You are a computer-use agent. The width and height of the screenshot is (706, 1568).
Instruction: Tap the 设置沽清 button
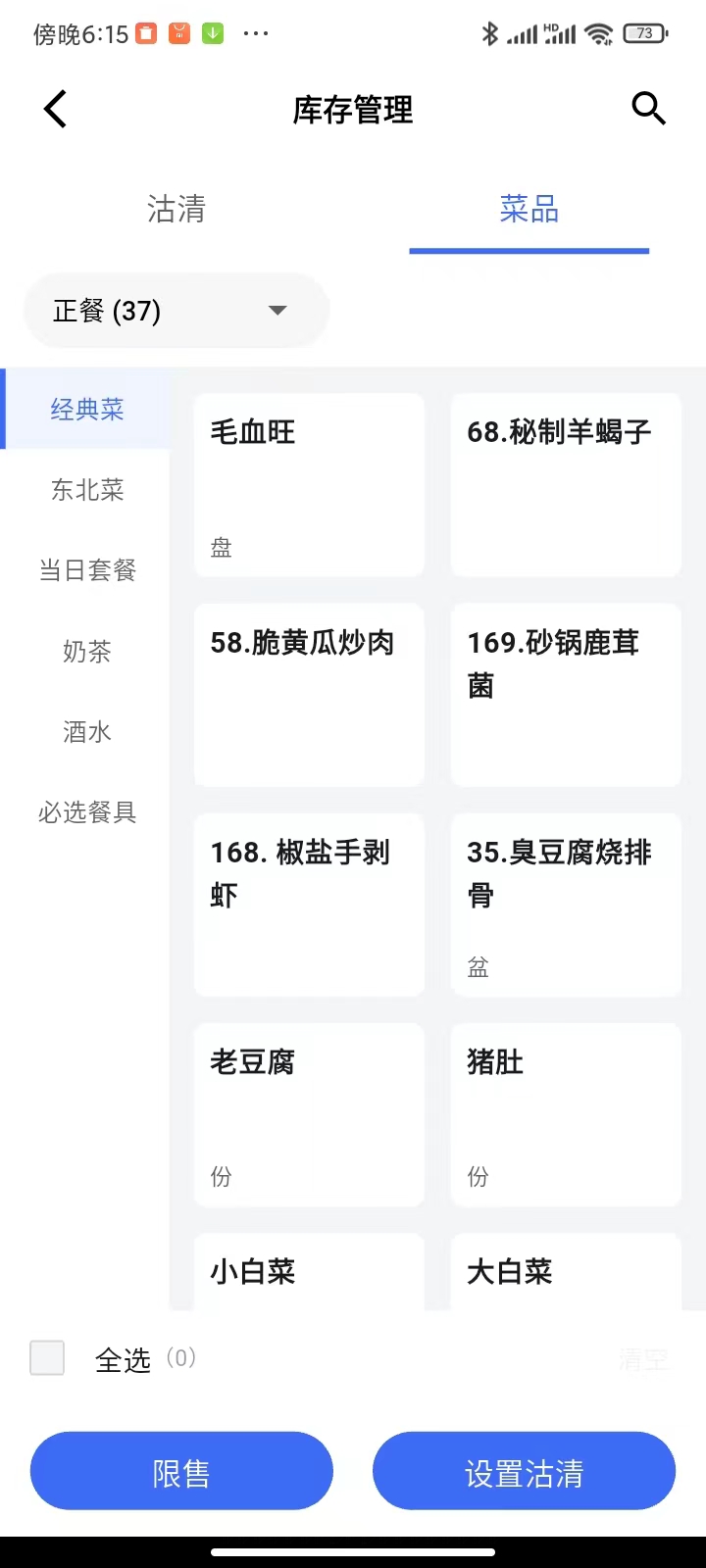tap(524, 1471)
